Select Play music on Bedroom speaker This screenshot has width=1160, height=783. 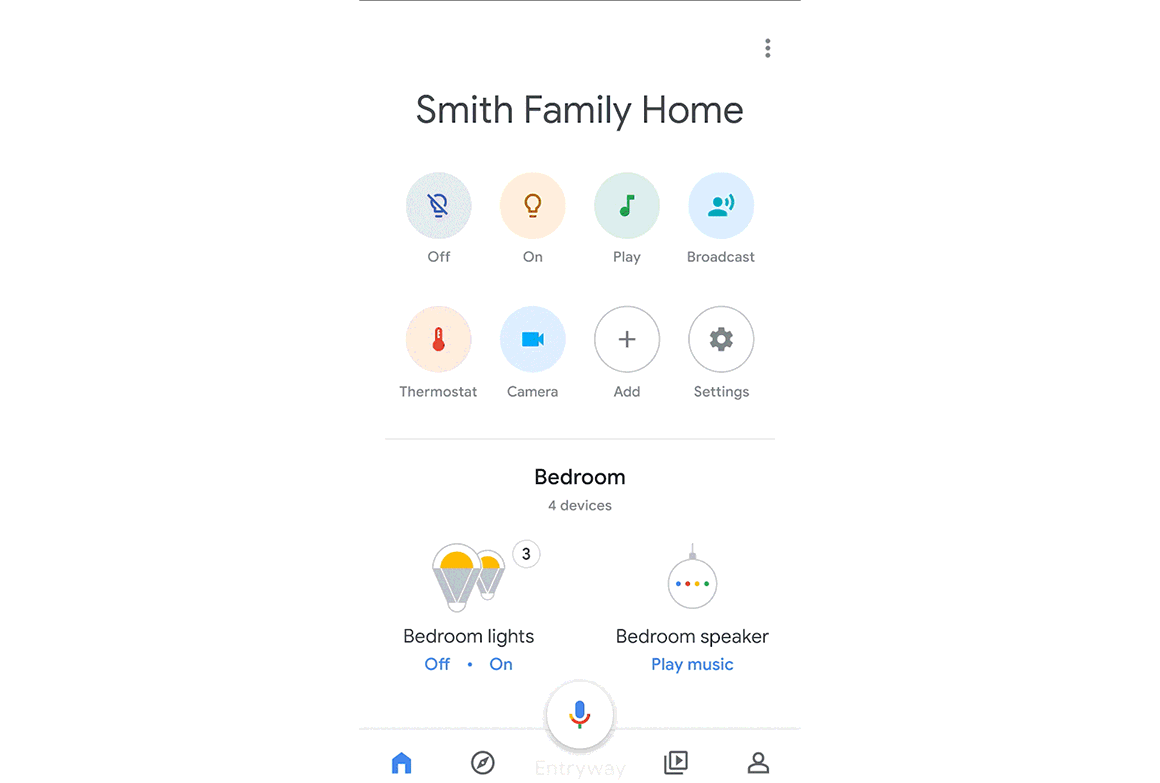692,664
